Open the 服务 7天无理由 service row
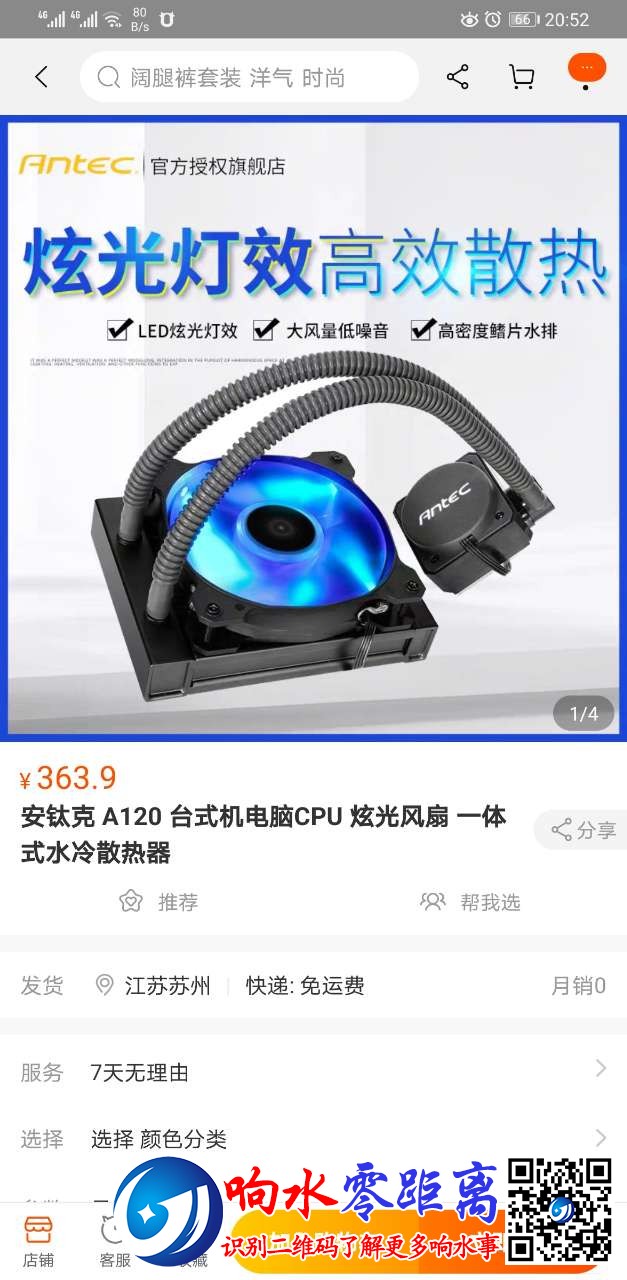Image resolution: width=627 pixels, height=1280 pixels. coord(313,1072)
